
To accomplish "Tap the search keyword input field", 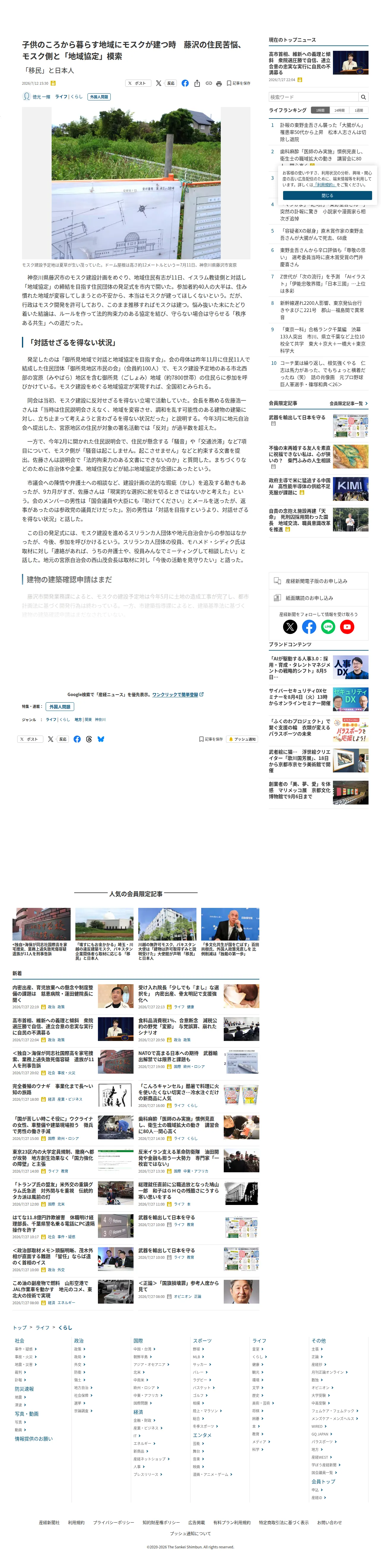I will click(x=314, y=97).
